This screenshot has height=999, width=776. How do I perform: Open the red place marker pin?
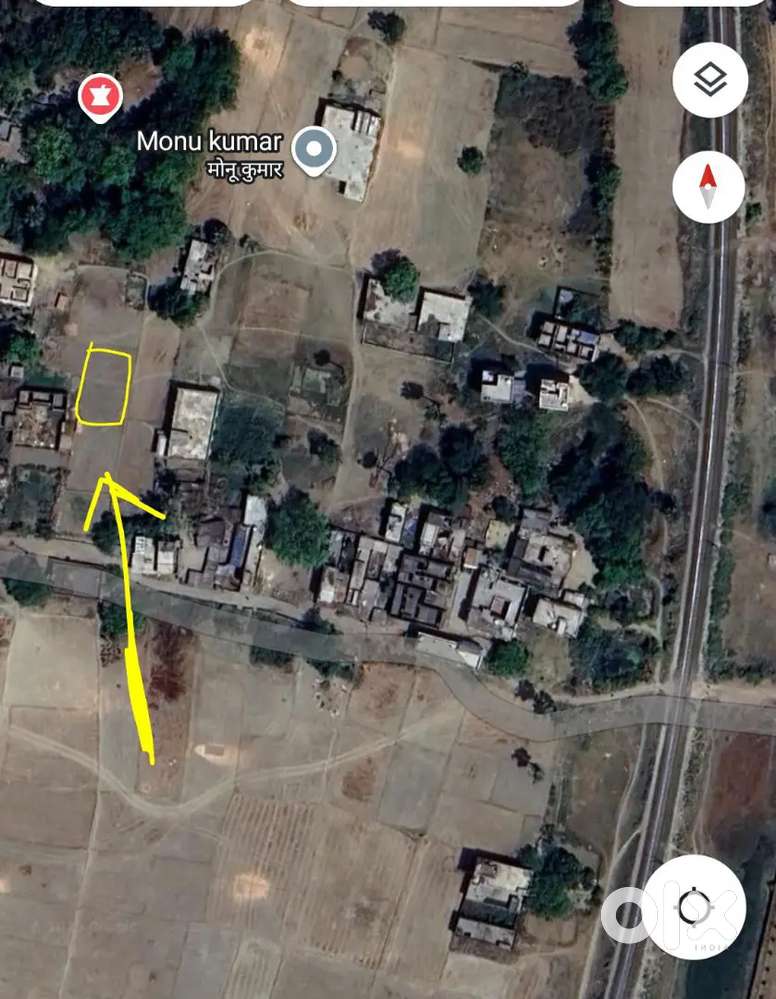click(x=100, y=98)
